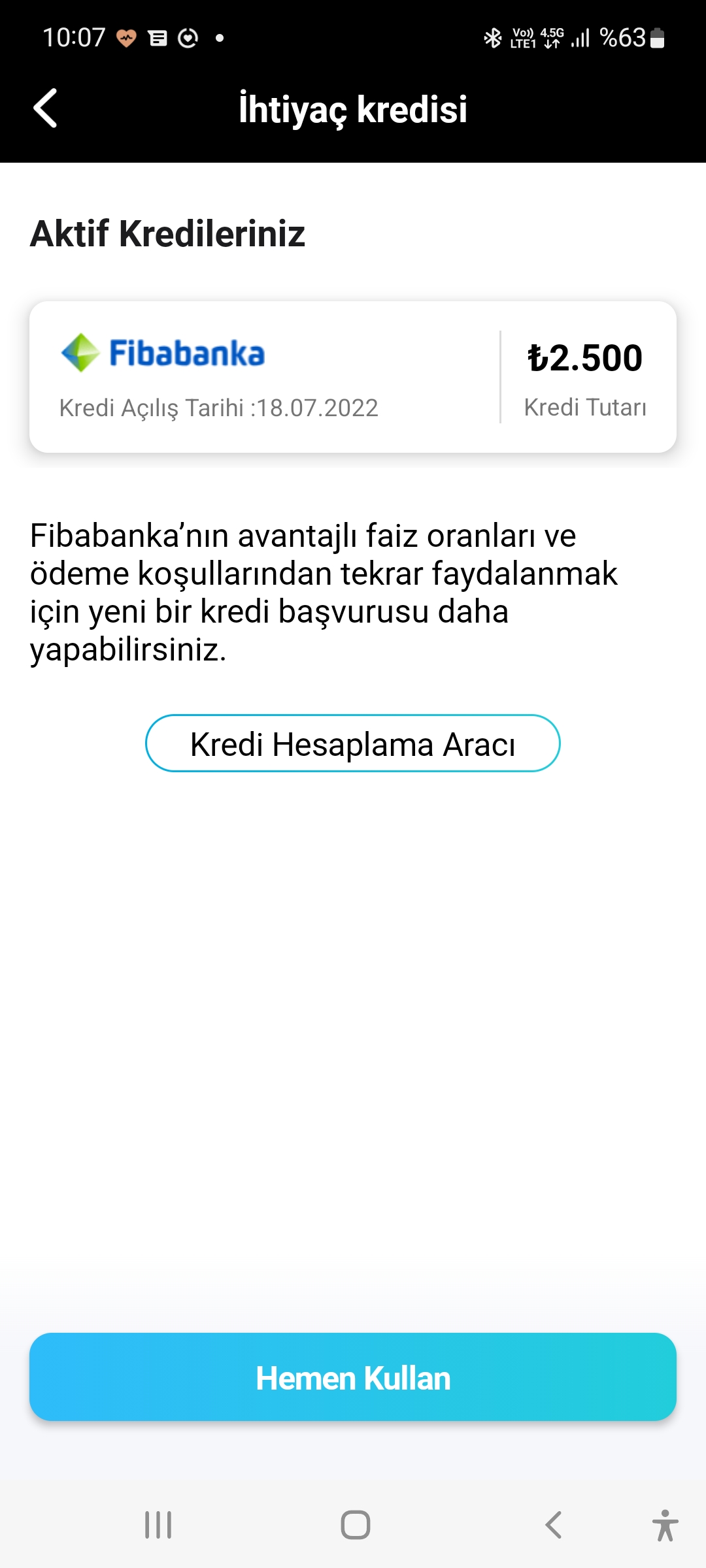
Task: Open recent apps from navigation bar
Action: tap(158, 1525)
